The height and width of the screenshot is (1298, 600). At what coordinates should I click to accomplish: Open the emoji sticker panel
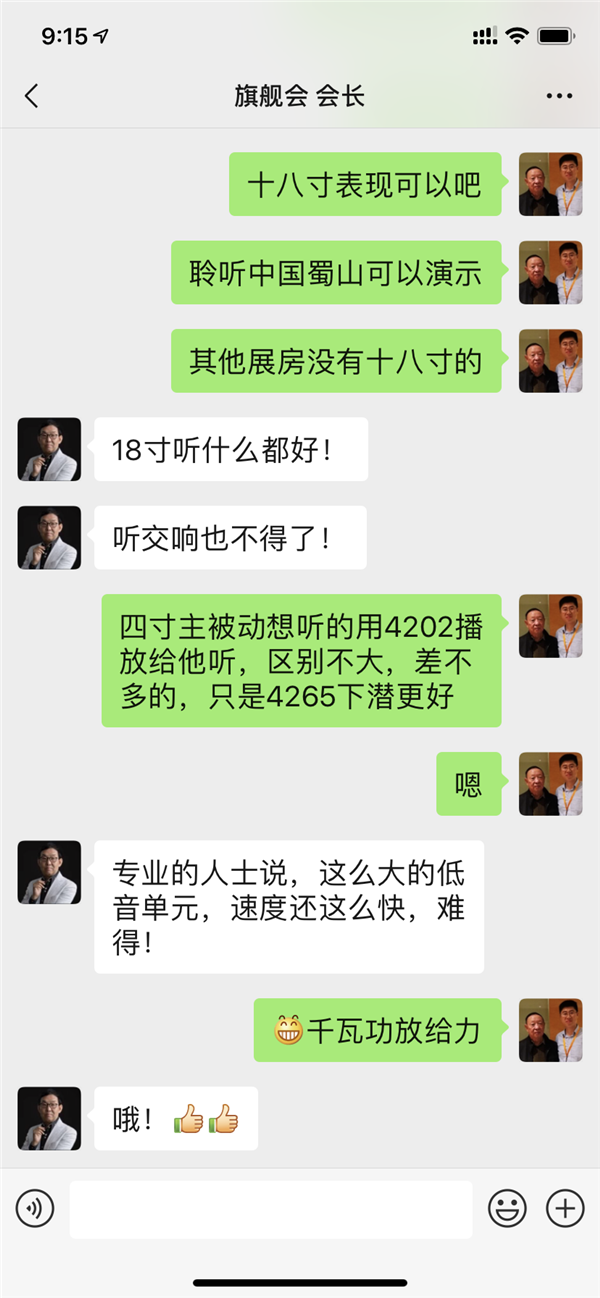507,1209
